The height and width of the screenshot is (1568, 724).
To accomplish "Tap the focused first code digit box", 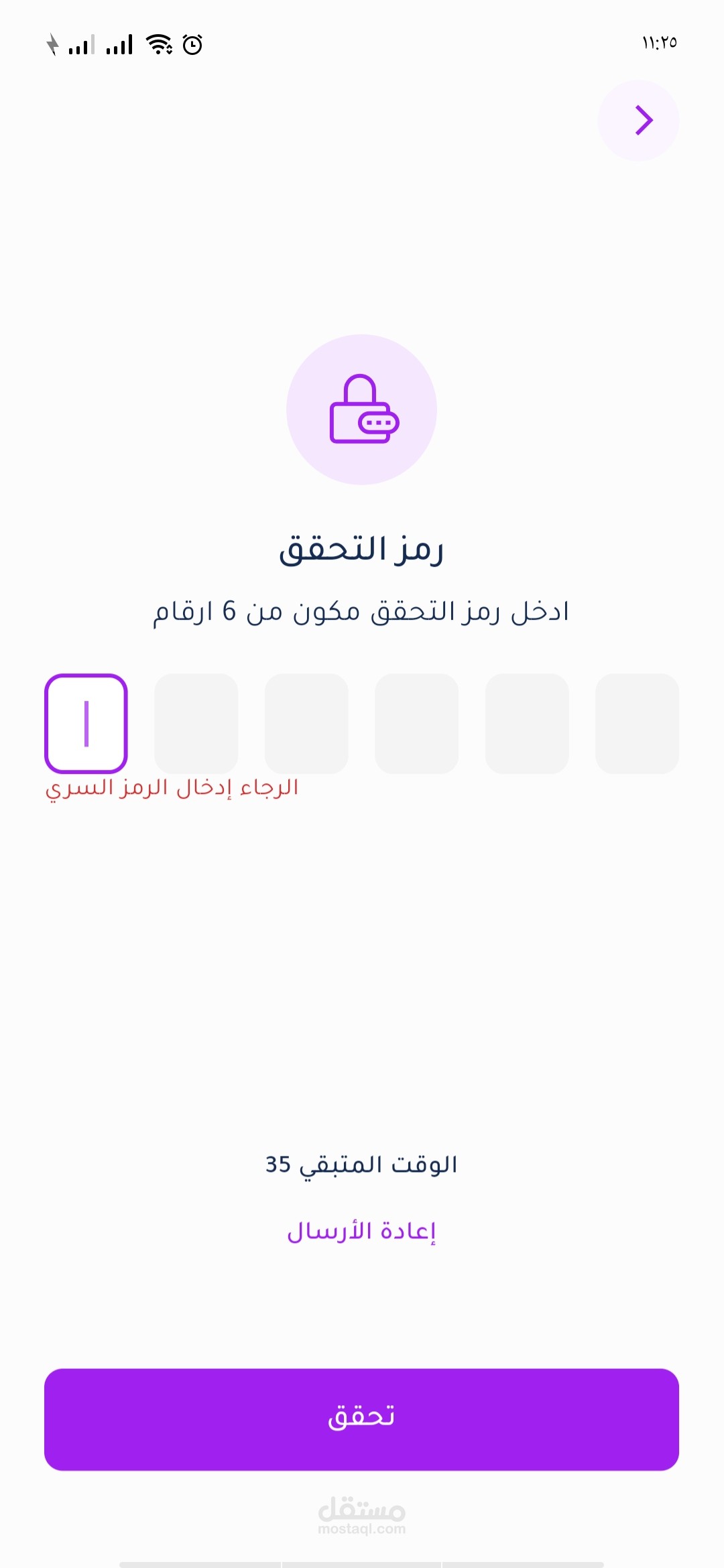I will pyautogui.click(x=86, y=724).
